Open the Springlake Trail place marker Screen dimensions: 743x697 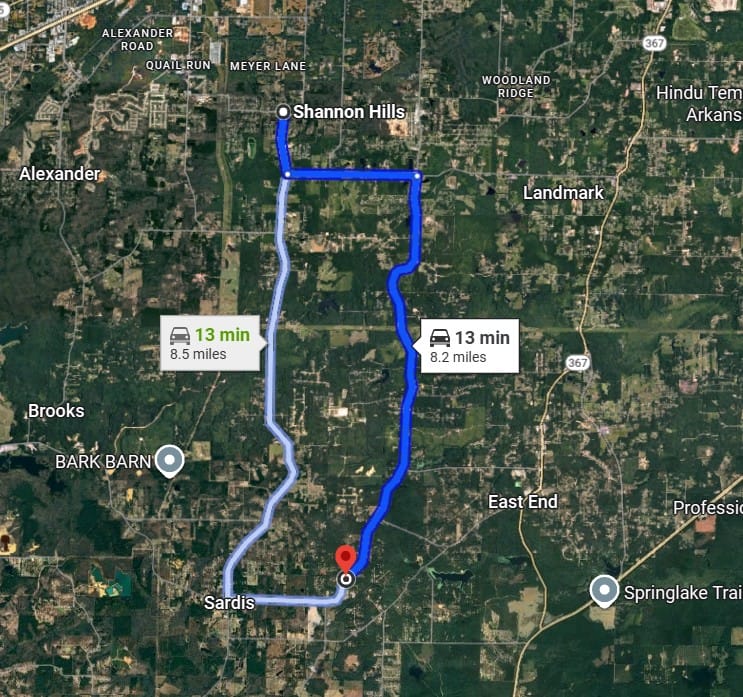[604, 591]
